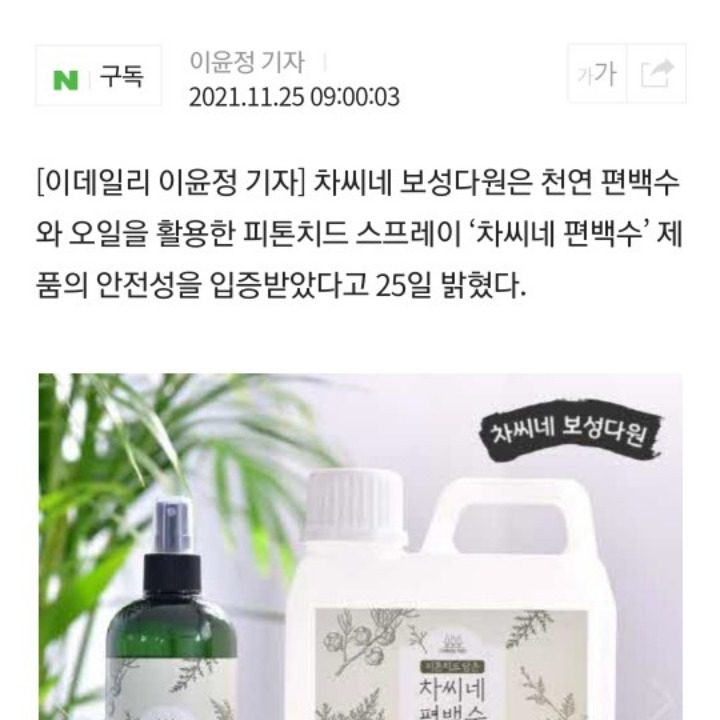Adjust font size with 가가 button
The height and width of the screenshot is (720, 720).
pos(597,73)
